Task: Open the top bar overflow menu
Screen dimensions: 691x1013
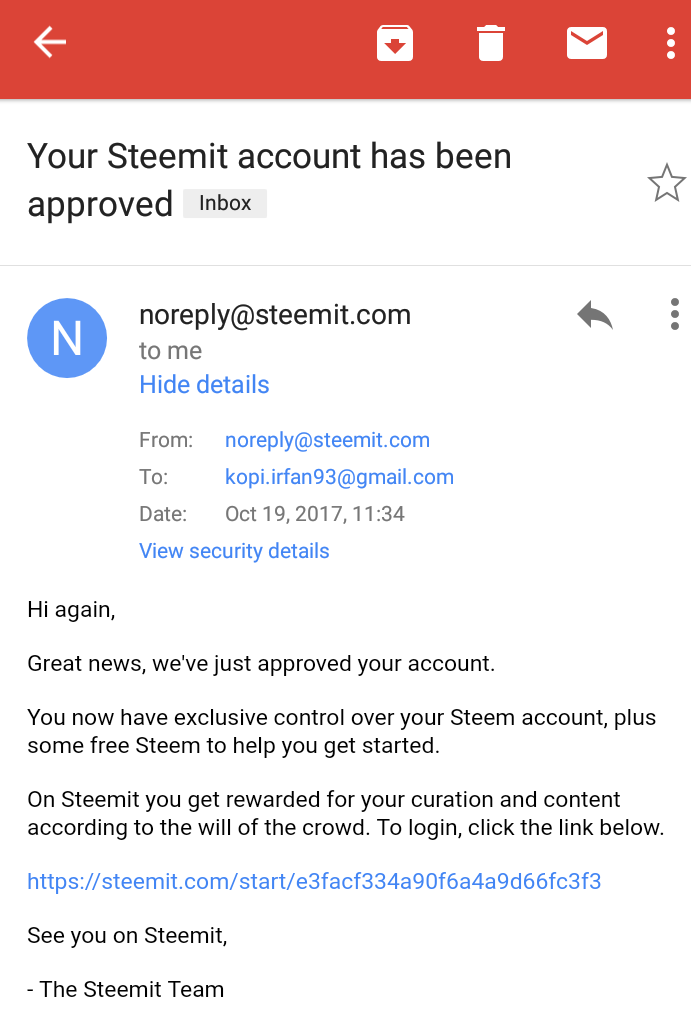Action: pos(671,43)
